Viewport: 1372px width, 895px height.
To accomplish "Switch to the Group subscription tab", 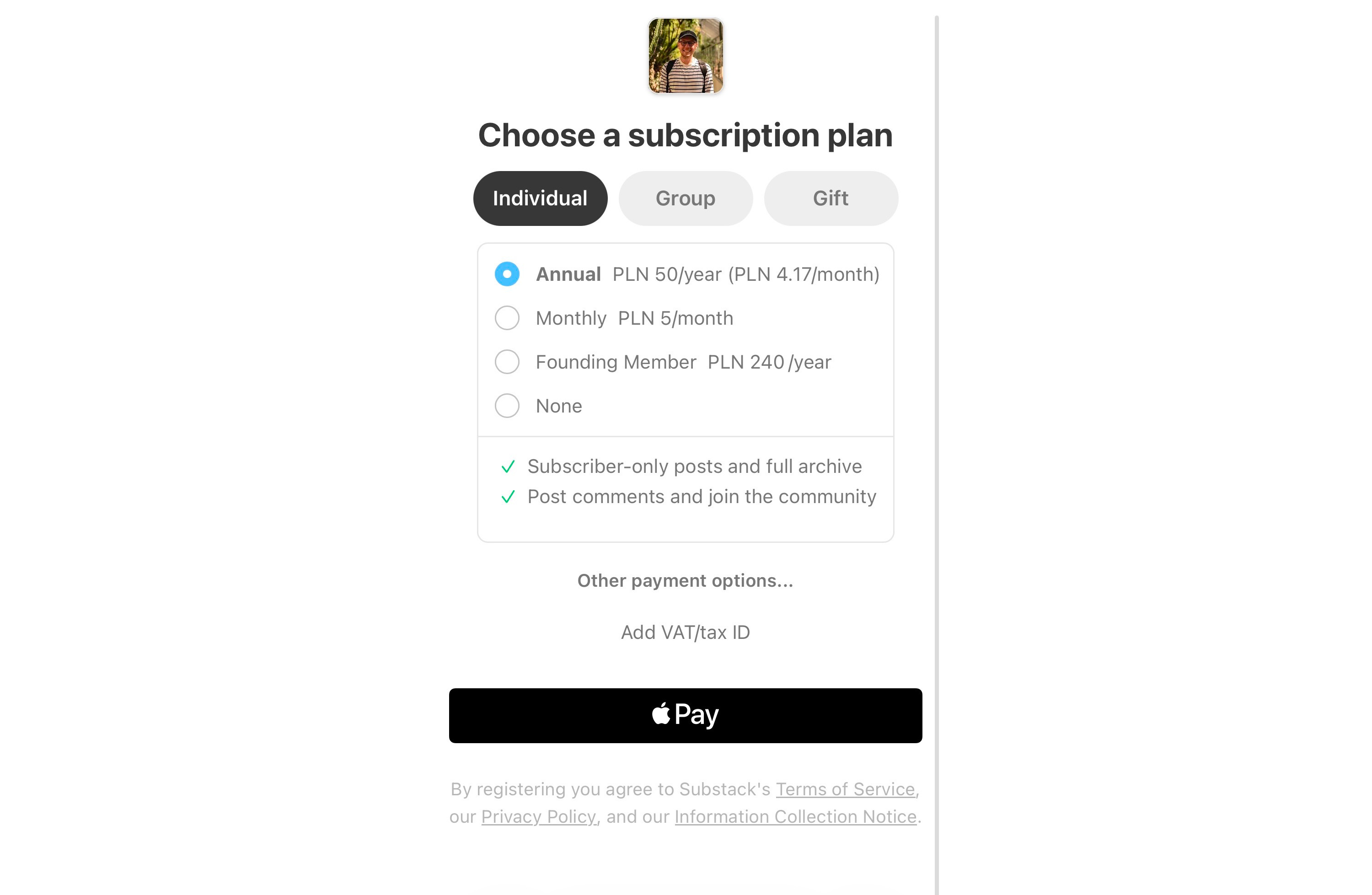I will (685, 198).
